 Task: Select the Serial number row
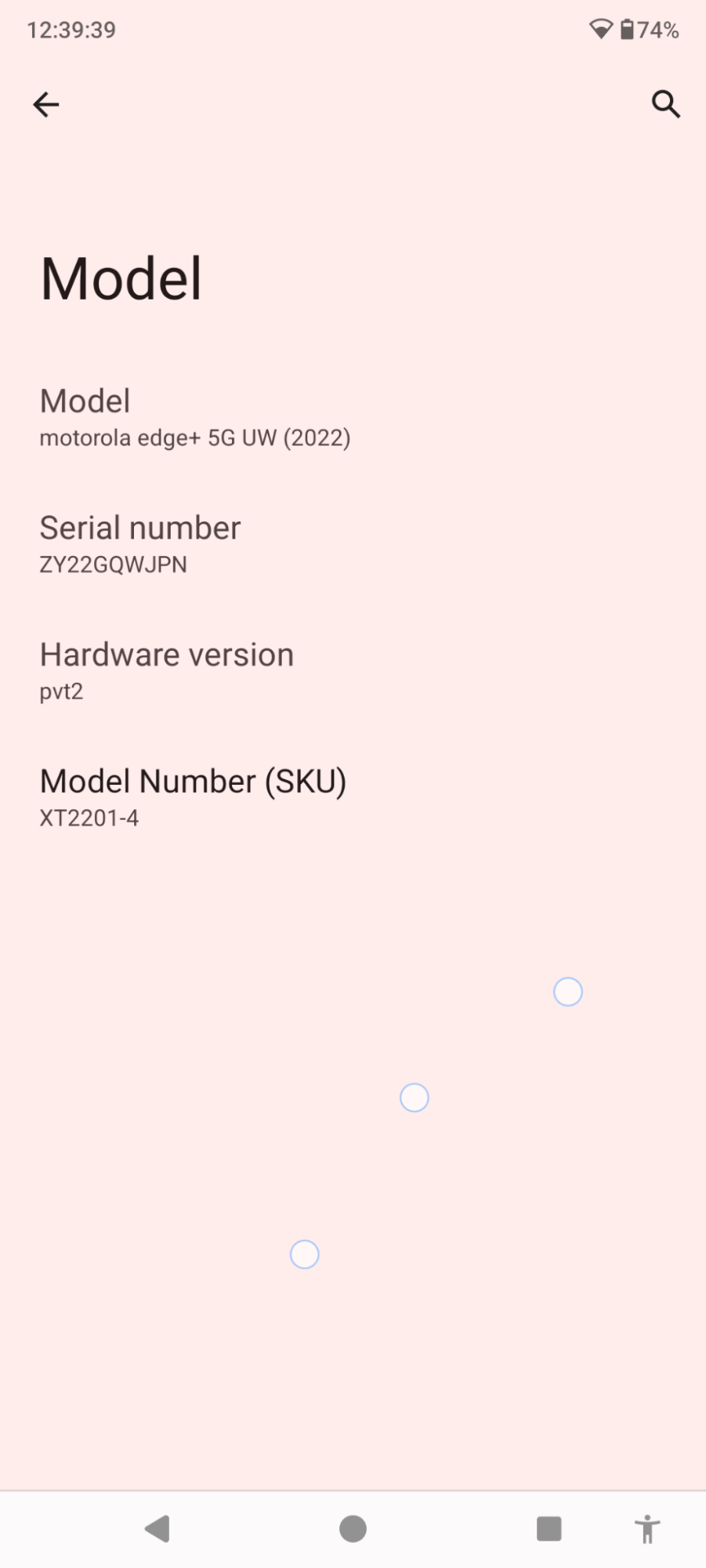point(353,545)
